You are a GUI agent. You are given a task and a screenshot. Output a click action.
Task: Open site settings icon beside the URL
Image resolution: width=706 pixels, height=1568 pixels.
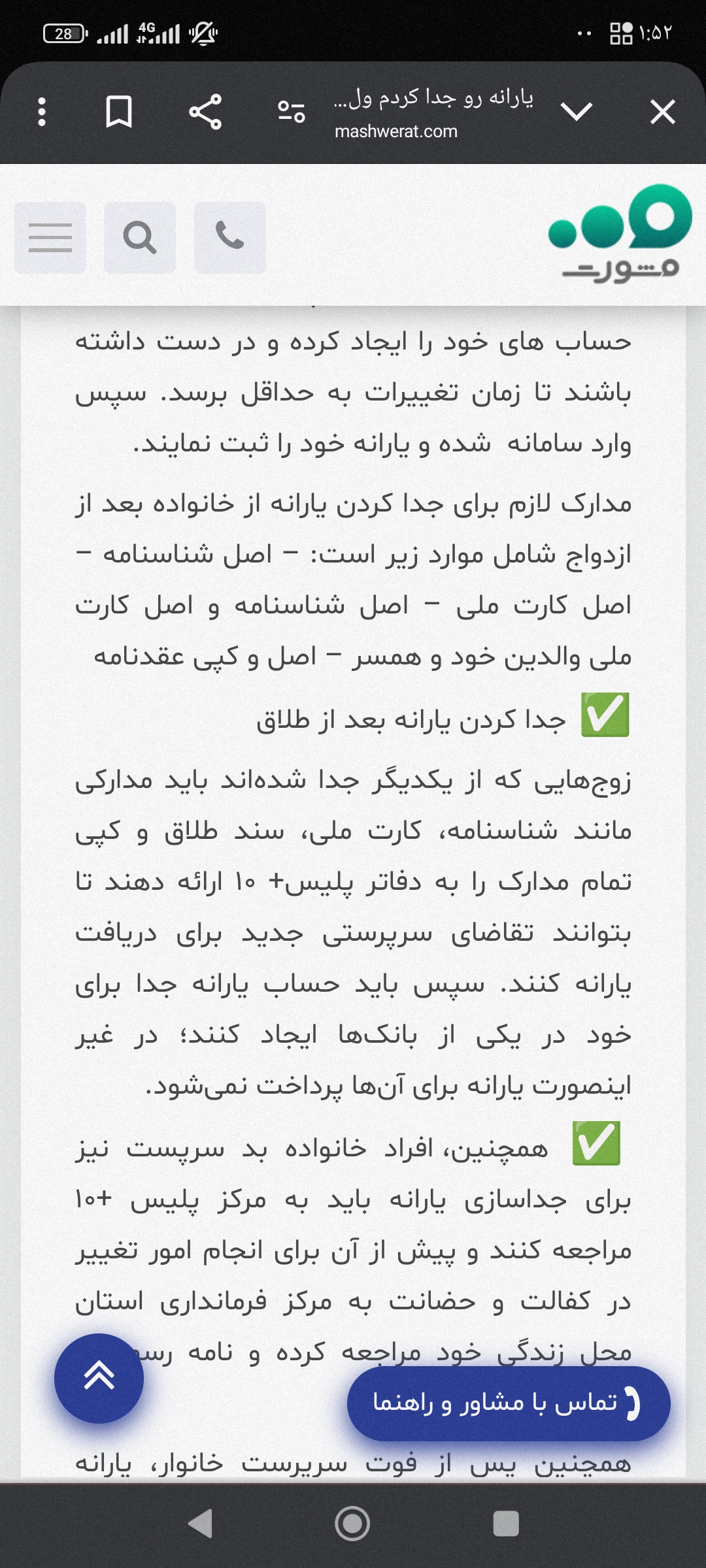pos(291,112)
